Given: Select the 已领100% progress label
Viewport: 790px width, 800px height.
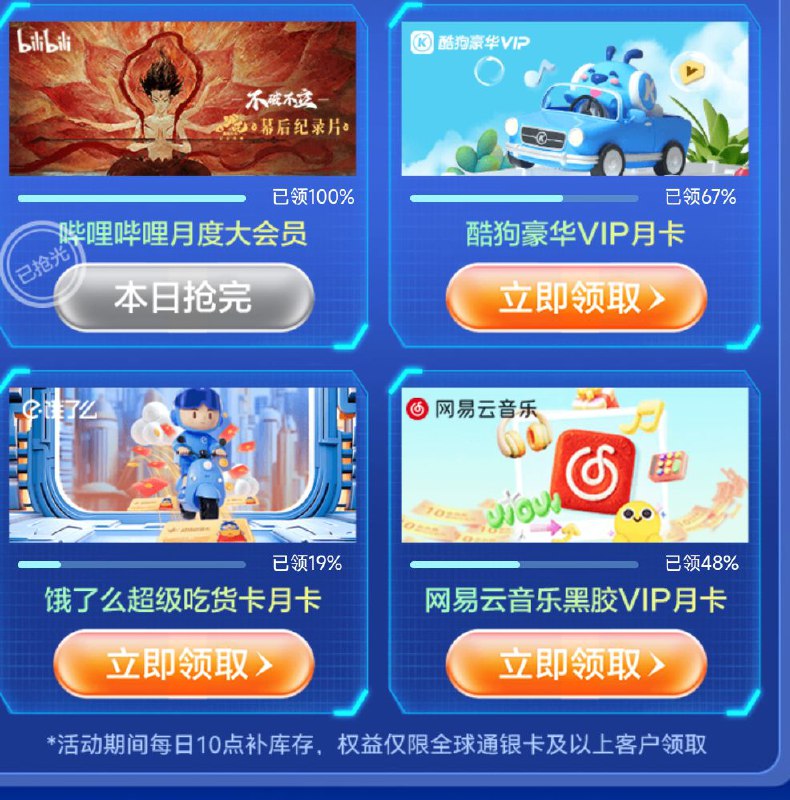Looking at the screenshot, I should click(311, 198).
